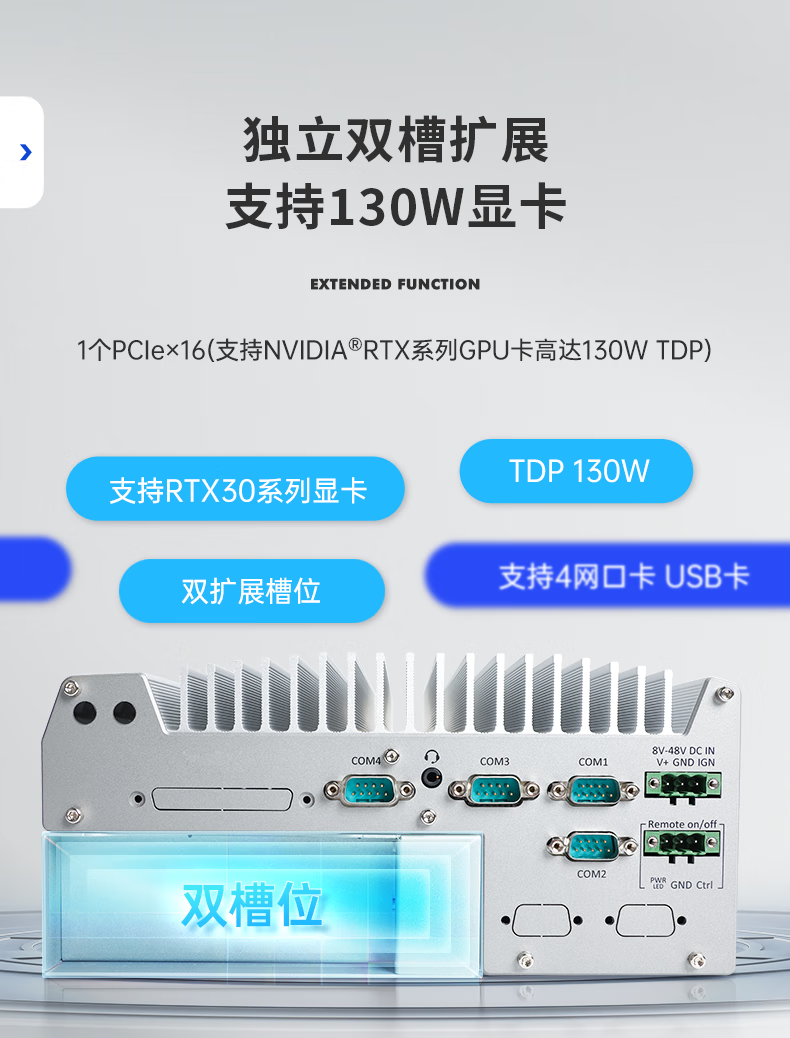Expand the floating side panel chevron
This screenshot has width=790, height=1038.
click(x=24, y=152)
